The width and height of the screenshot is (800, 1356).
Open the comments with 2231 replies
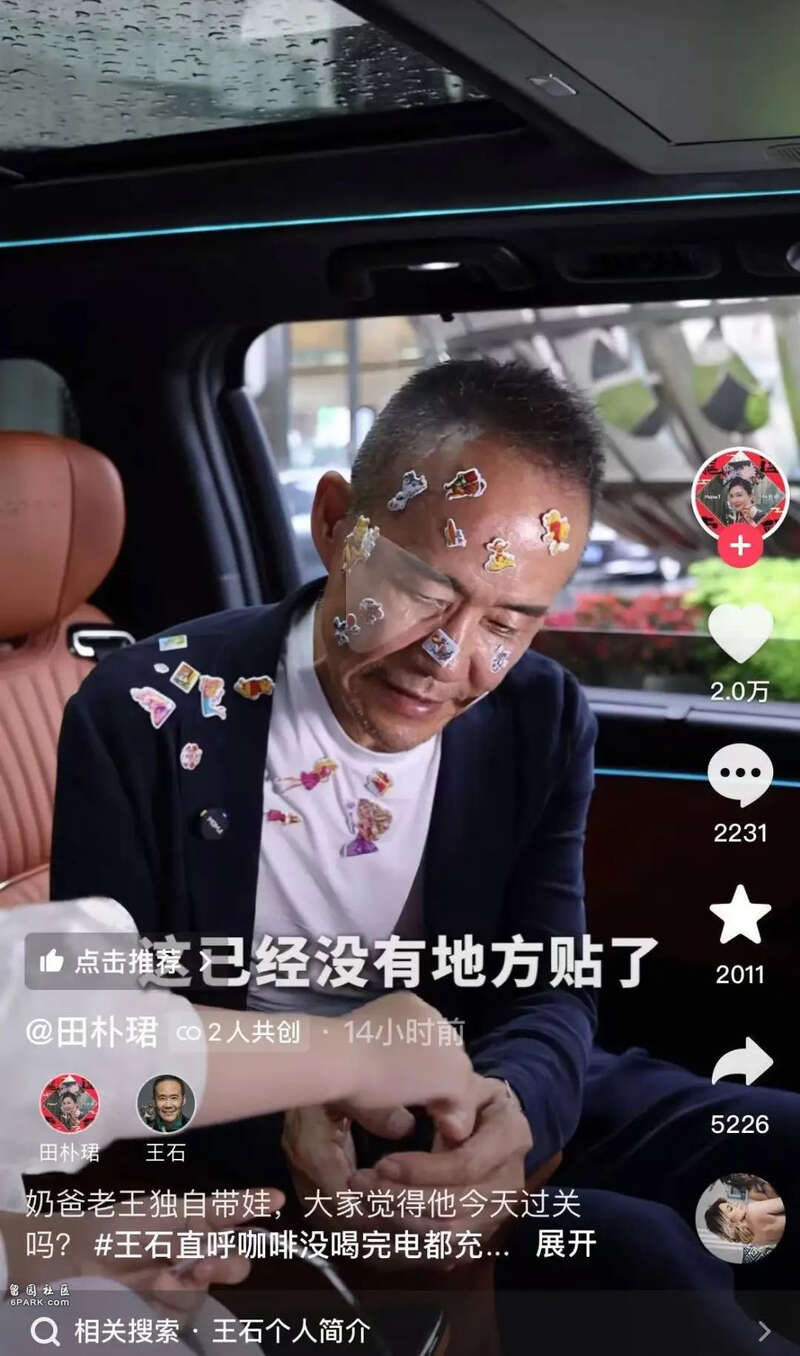point(740,775)
